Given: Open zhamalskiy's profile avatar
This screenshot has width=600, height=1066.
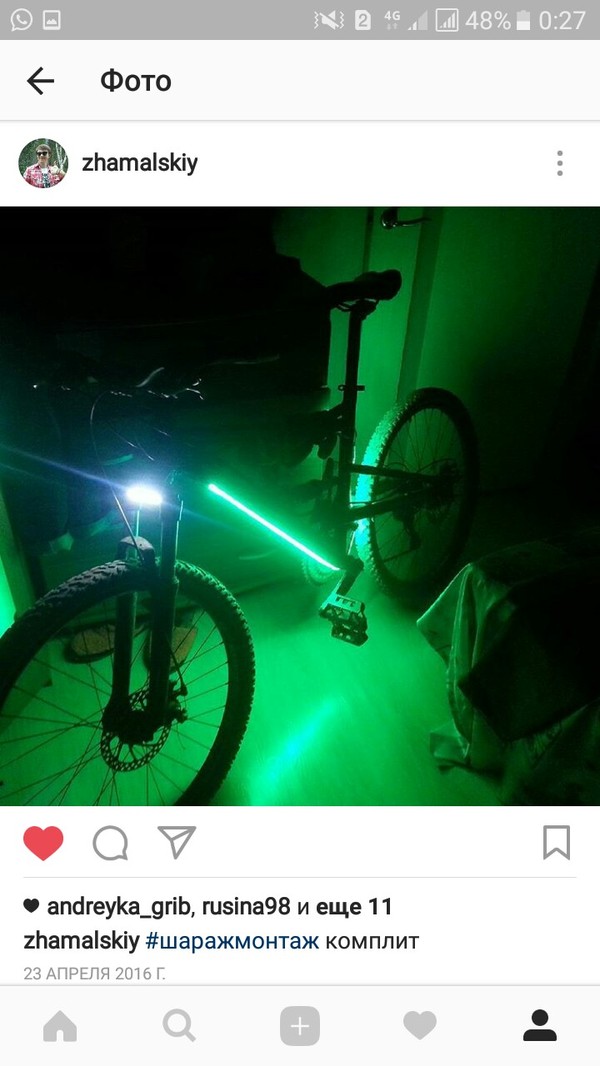Looking at the screenshot, I should point(43,163).
